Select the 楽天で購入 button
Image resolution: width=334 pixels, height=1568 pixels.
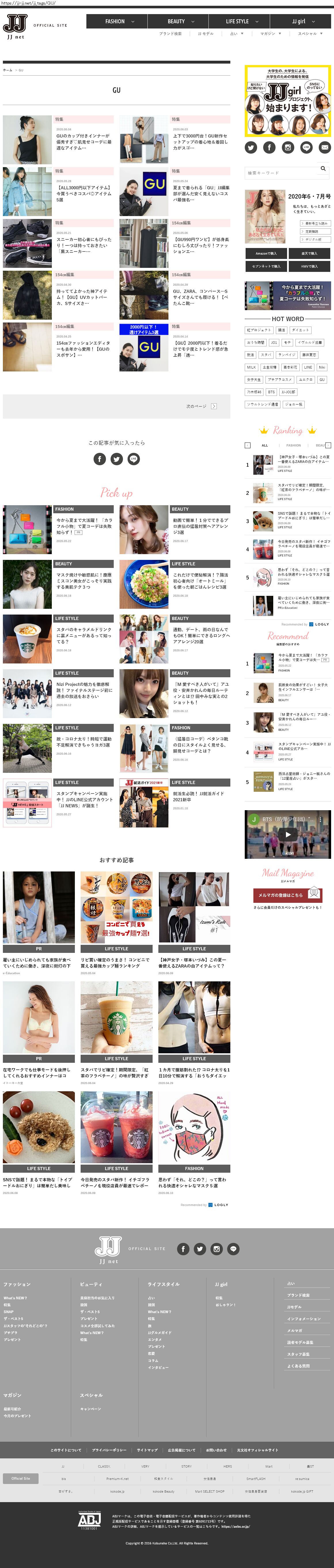[x=309, y=253]
